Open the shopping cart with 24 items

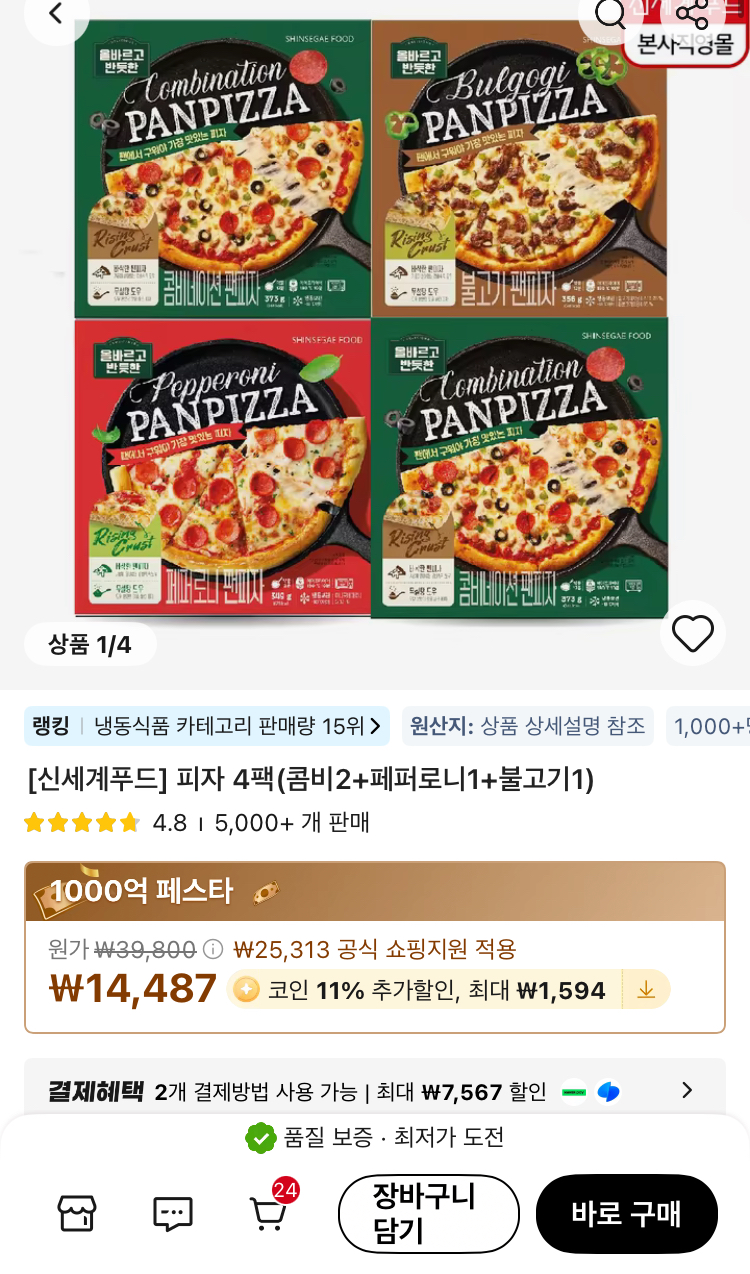coord(267,1212)
